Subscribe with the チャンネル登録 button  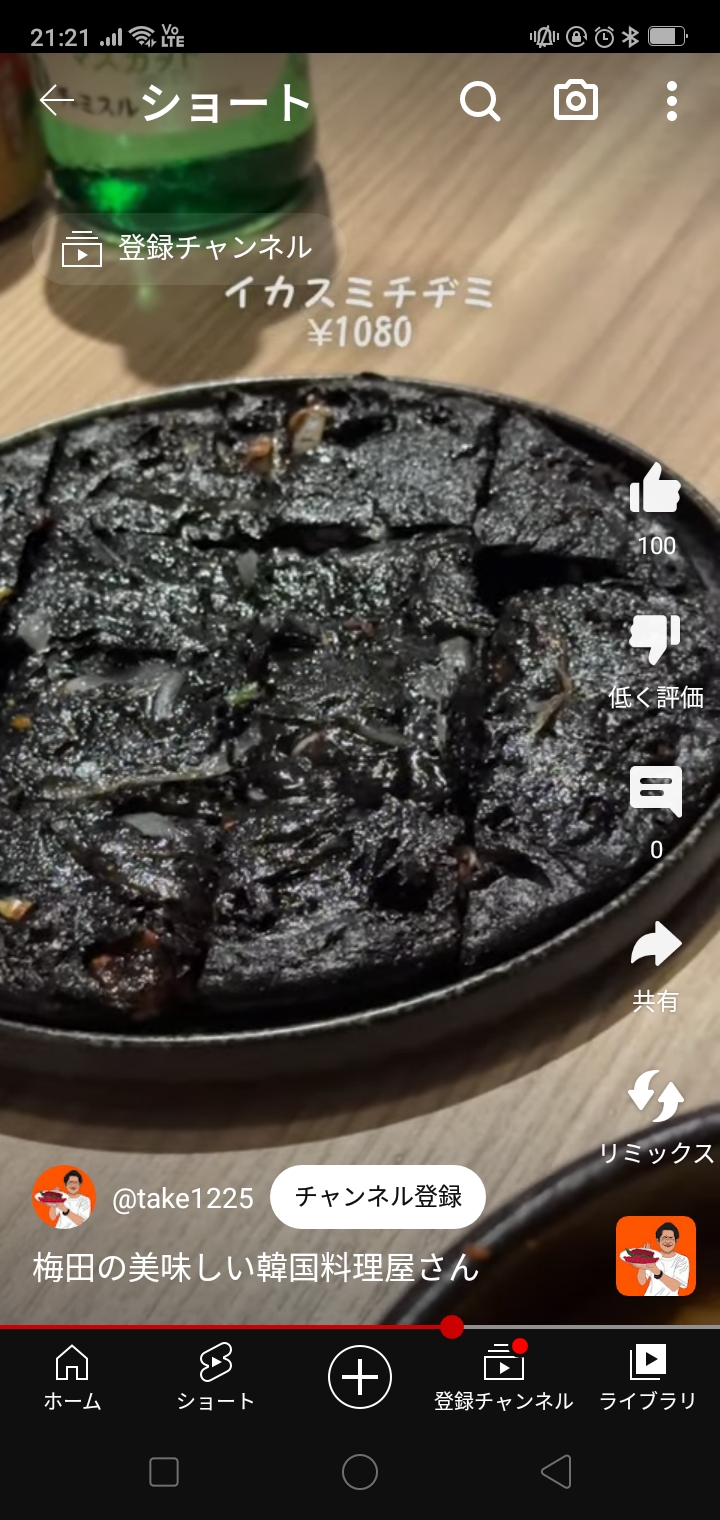[378, 1196]
